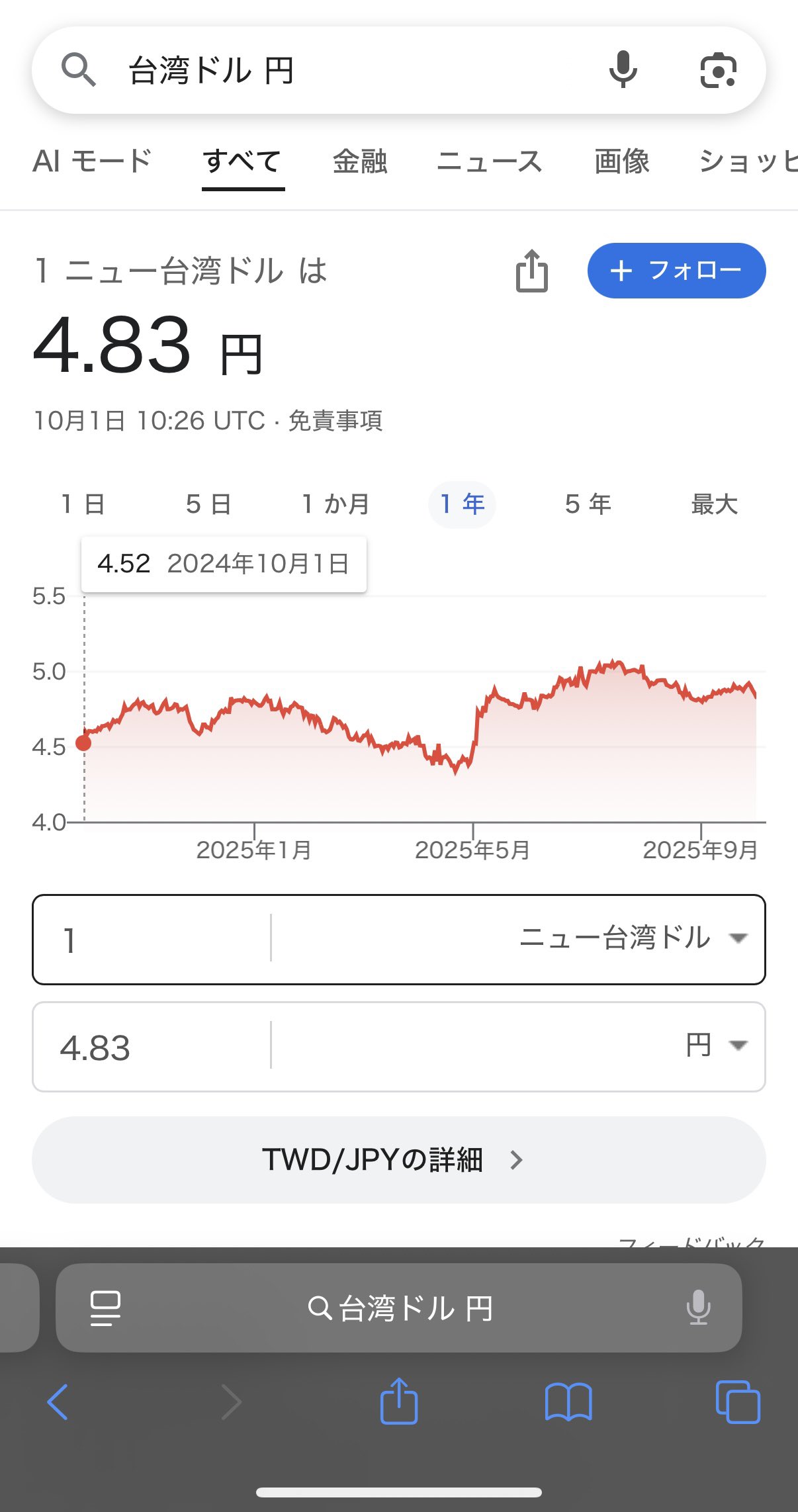Viewport: 798px width, 1512px height.
Task: Tap the フォロー button
Action: click(677, 271)
